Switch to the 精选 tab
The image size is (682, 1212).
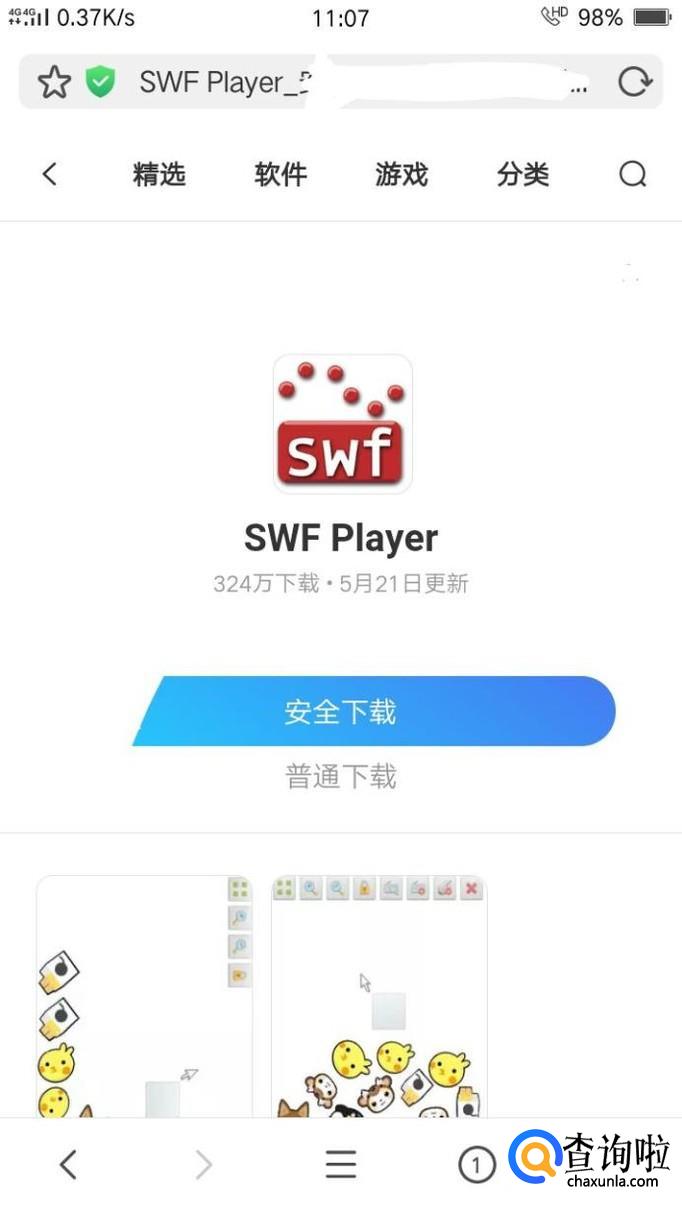[159, 174]
